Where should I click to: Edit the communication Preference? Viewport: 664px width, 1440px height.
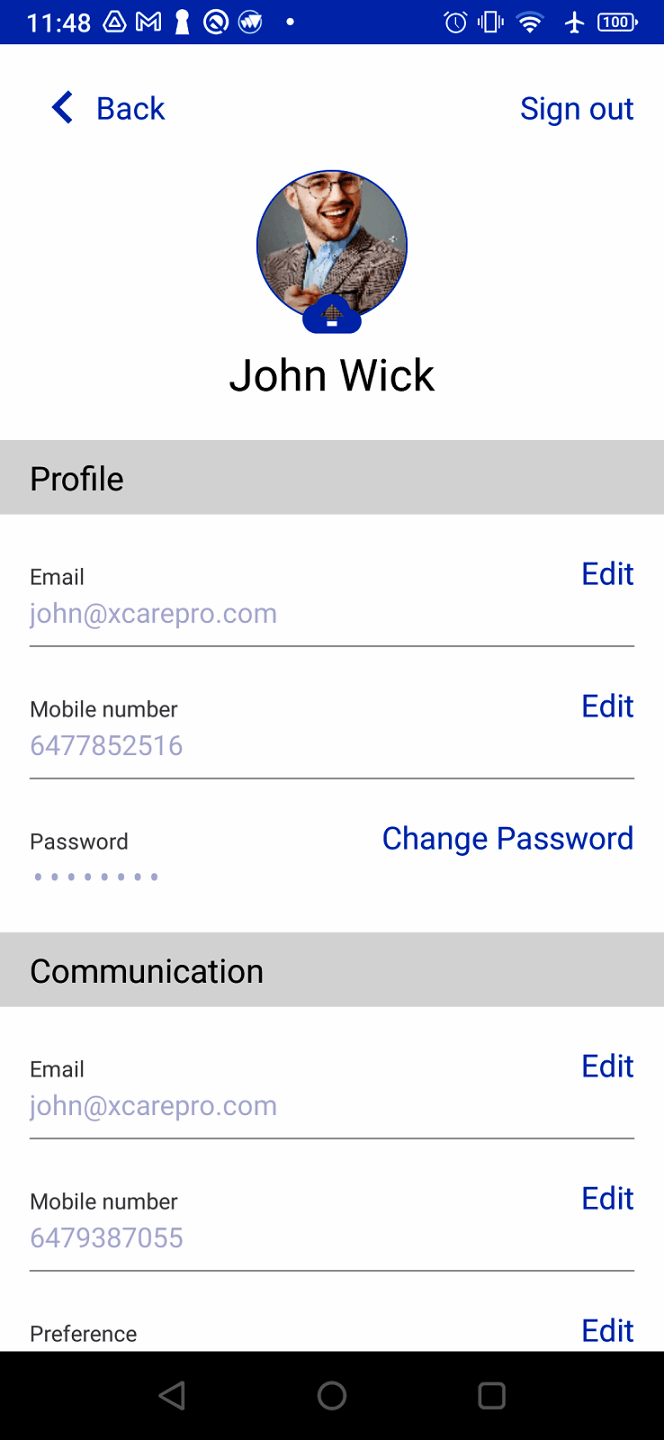607,1330
